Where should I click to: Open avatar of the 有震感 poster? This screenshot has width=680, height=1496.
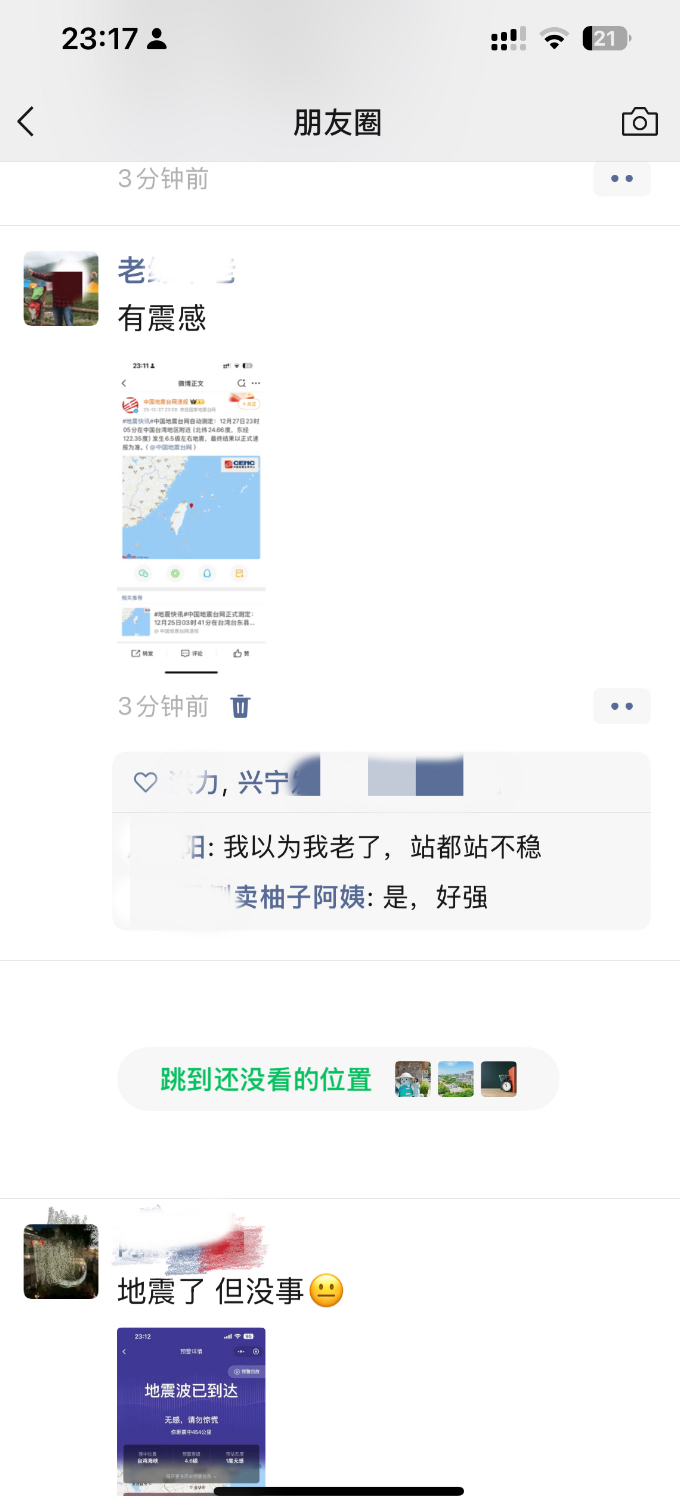pos(61,289)
